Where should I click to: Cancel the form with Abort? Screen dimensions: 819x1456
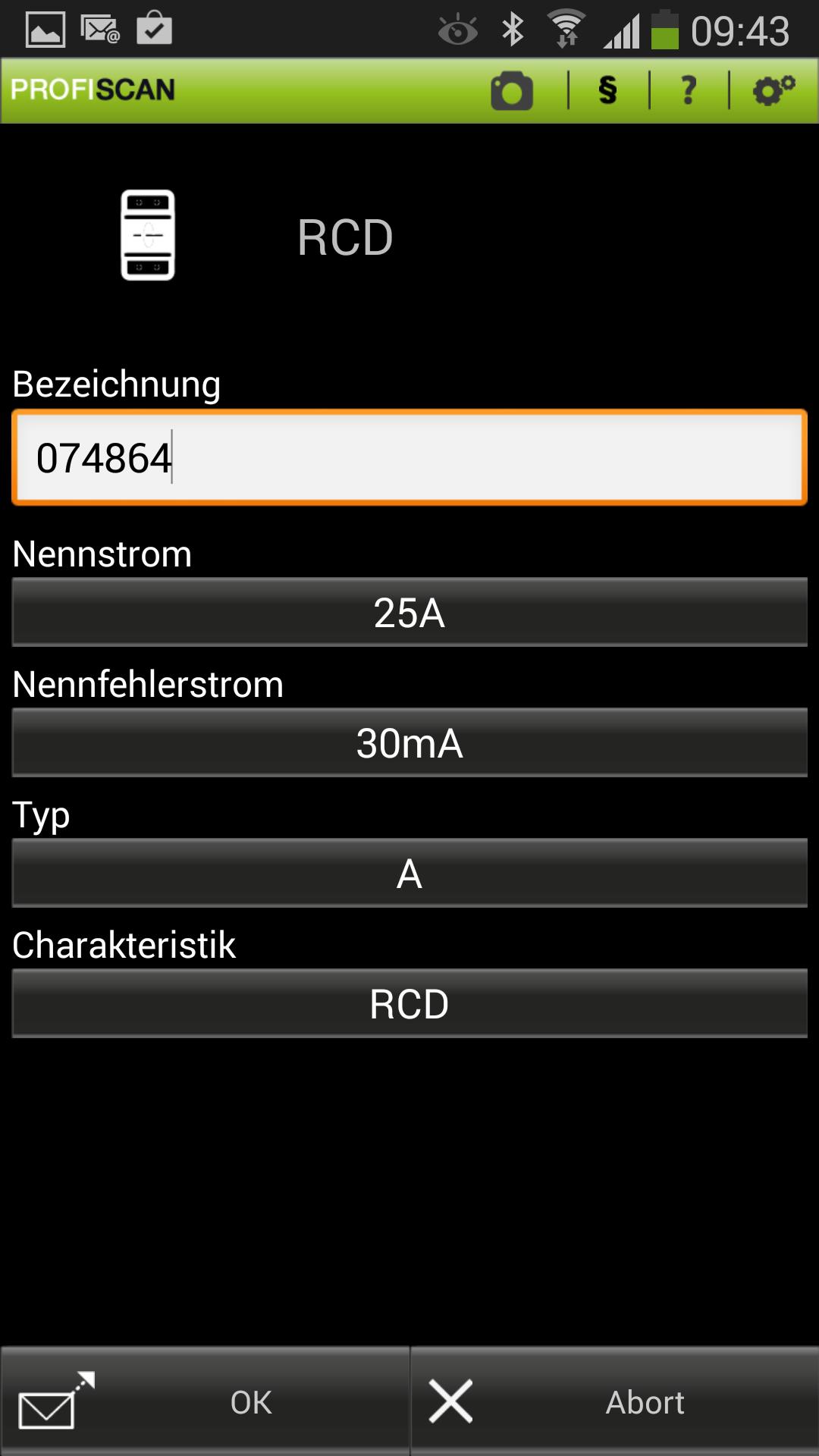pos(645,1401)
